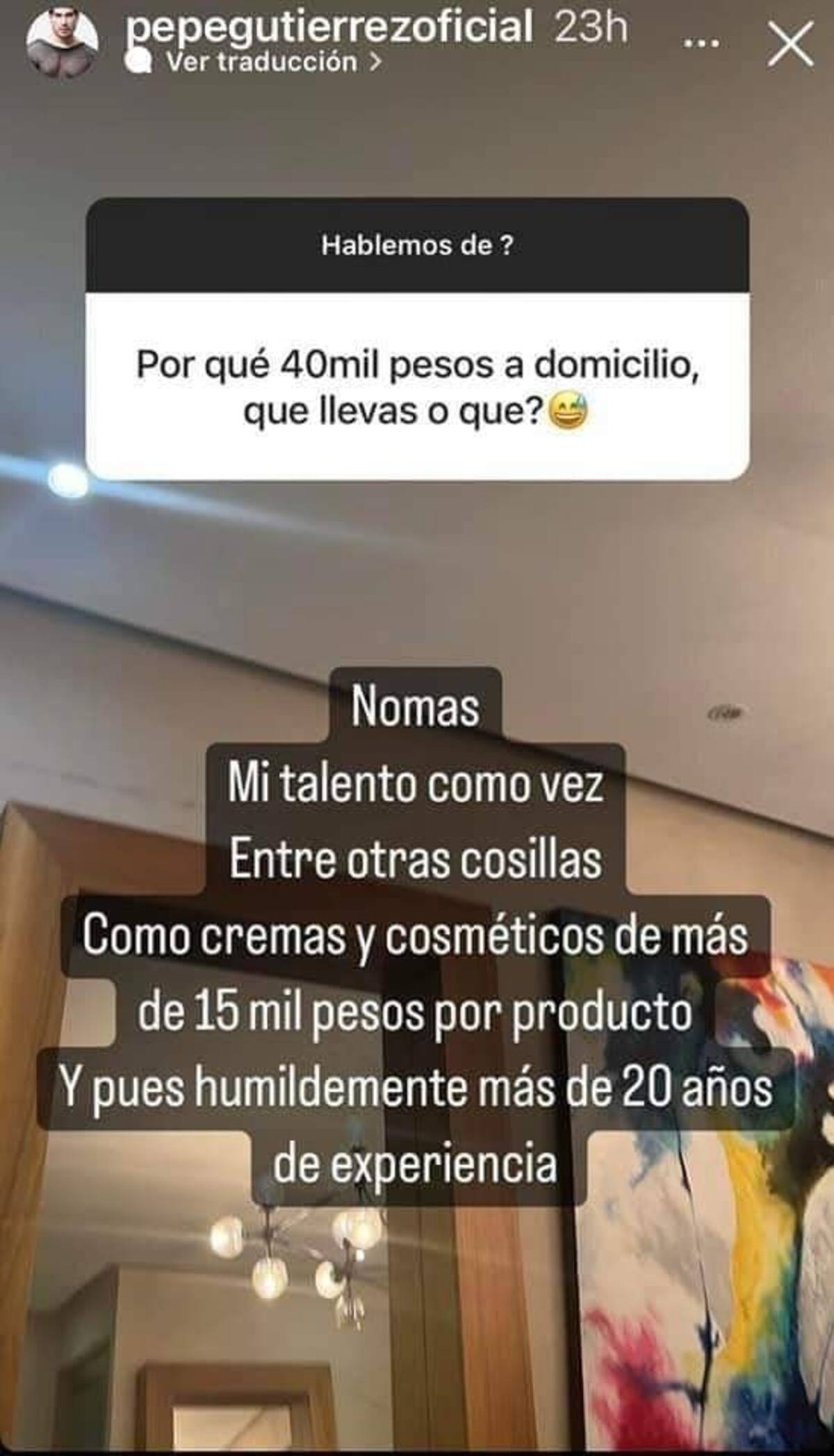Close the story with the X
Viewport: 834px width, 1456px height.
click(790, 44)
